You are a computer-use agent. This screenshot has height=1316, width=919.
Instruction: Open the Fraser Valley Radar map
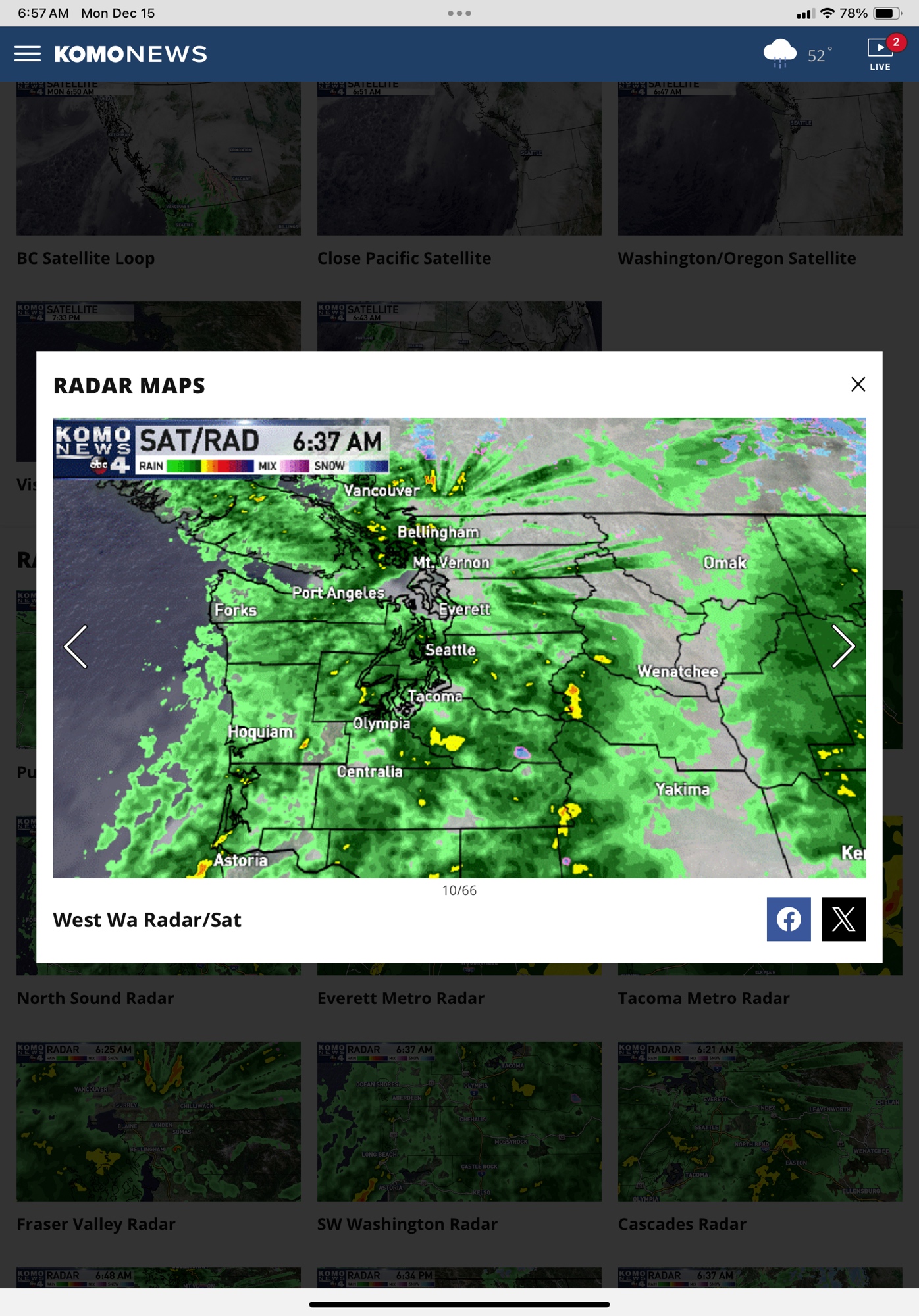(159, 1121)
